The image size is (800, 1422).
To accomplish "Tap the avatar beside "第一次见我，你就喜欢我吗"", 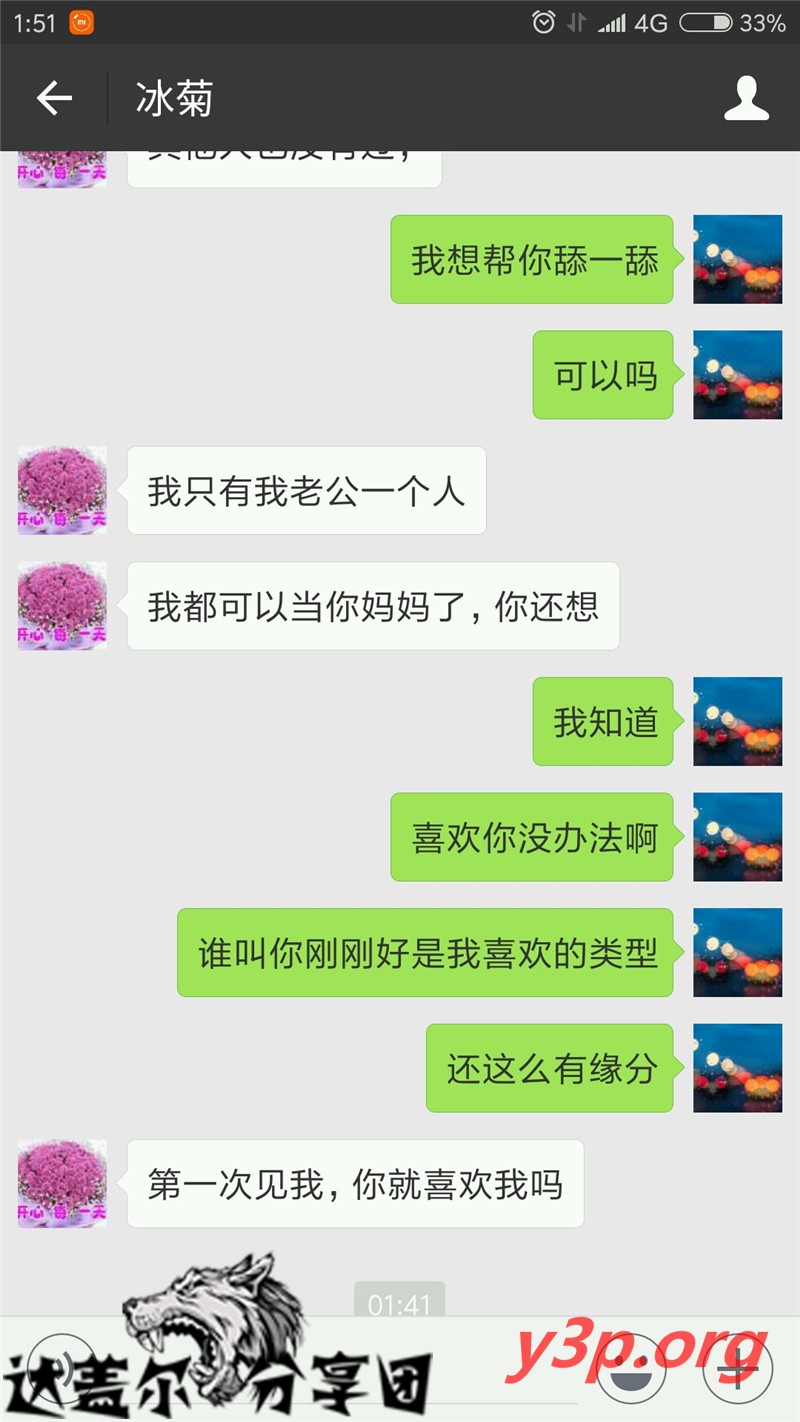I will 62,1184.
